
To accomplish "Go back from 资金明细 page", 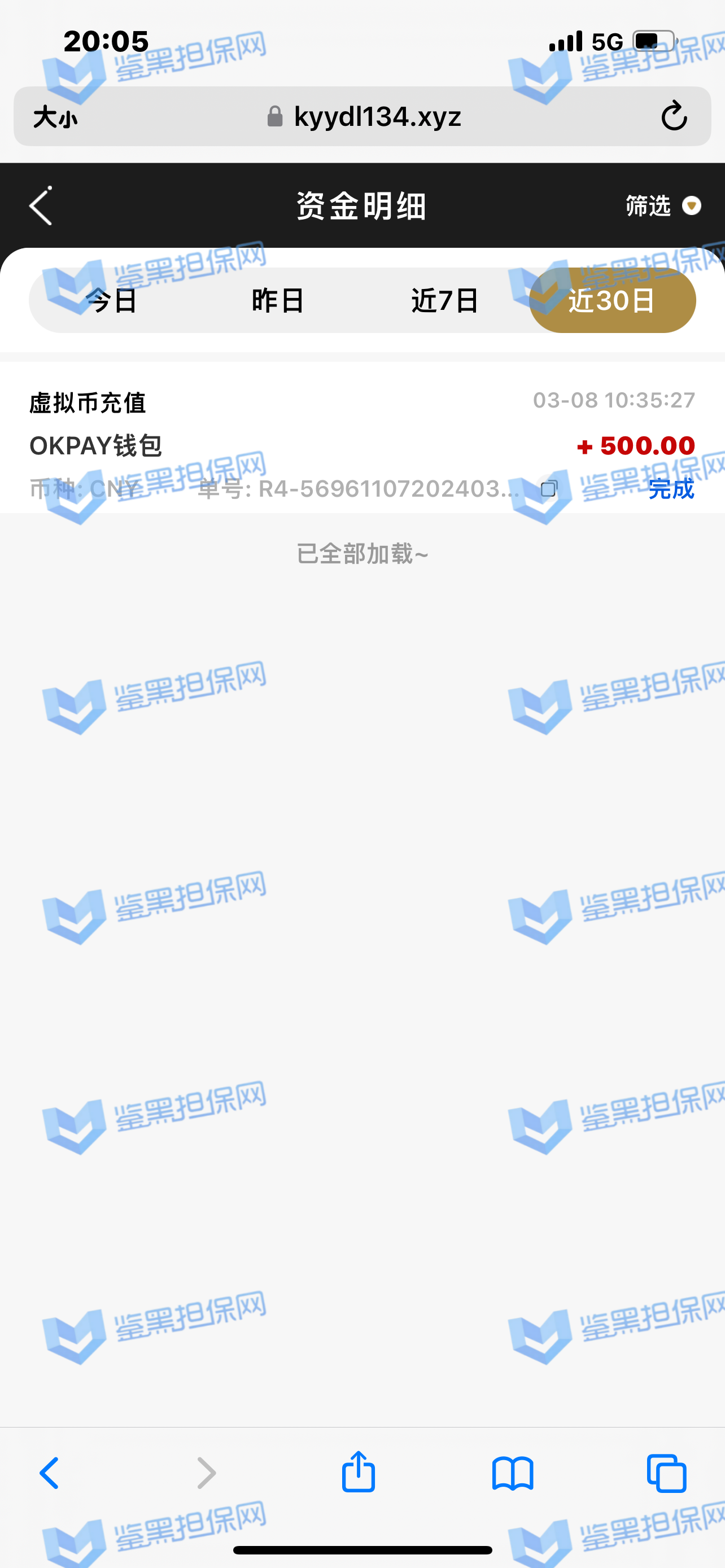I will pos(40,206).
